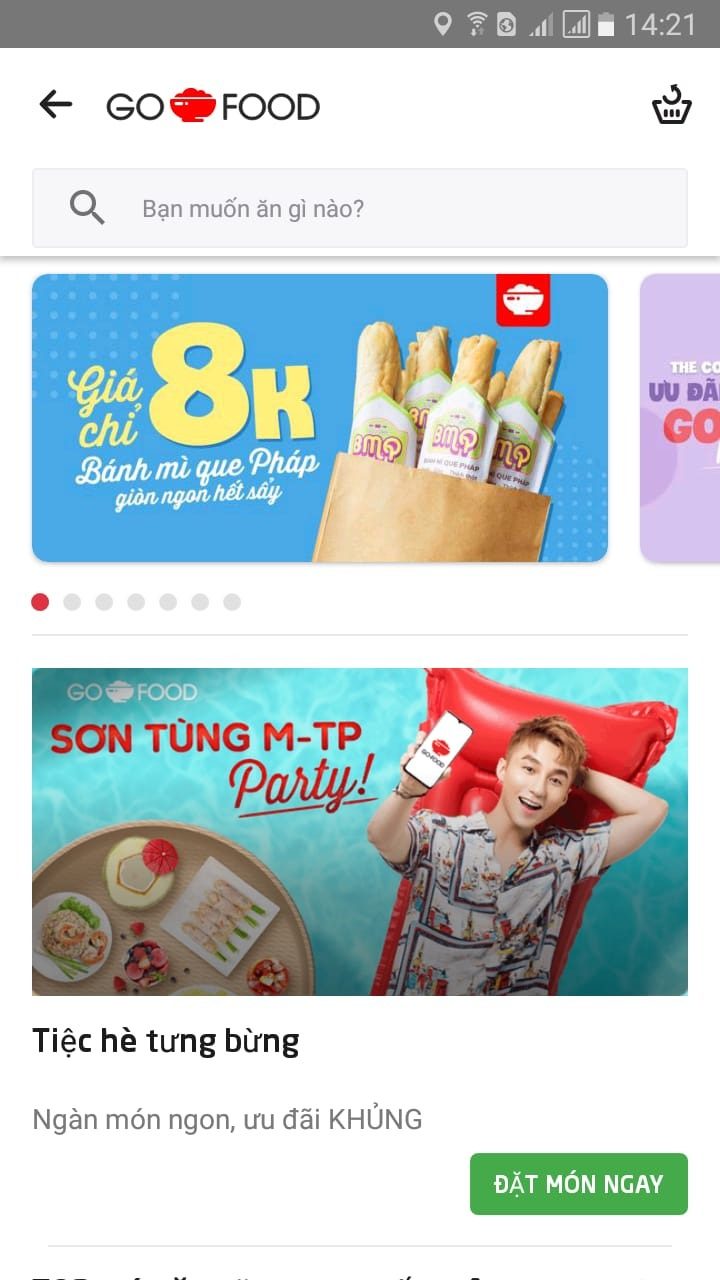Go back using the arrow icon
The height and width of the screenshot is (1280, 720).
pos(56,105)
